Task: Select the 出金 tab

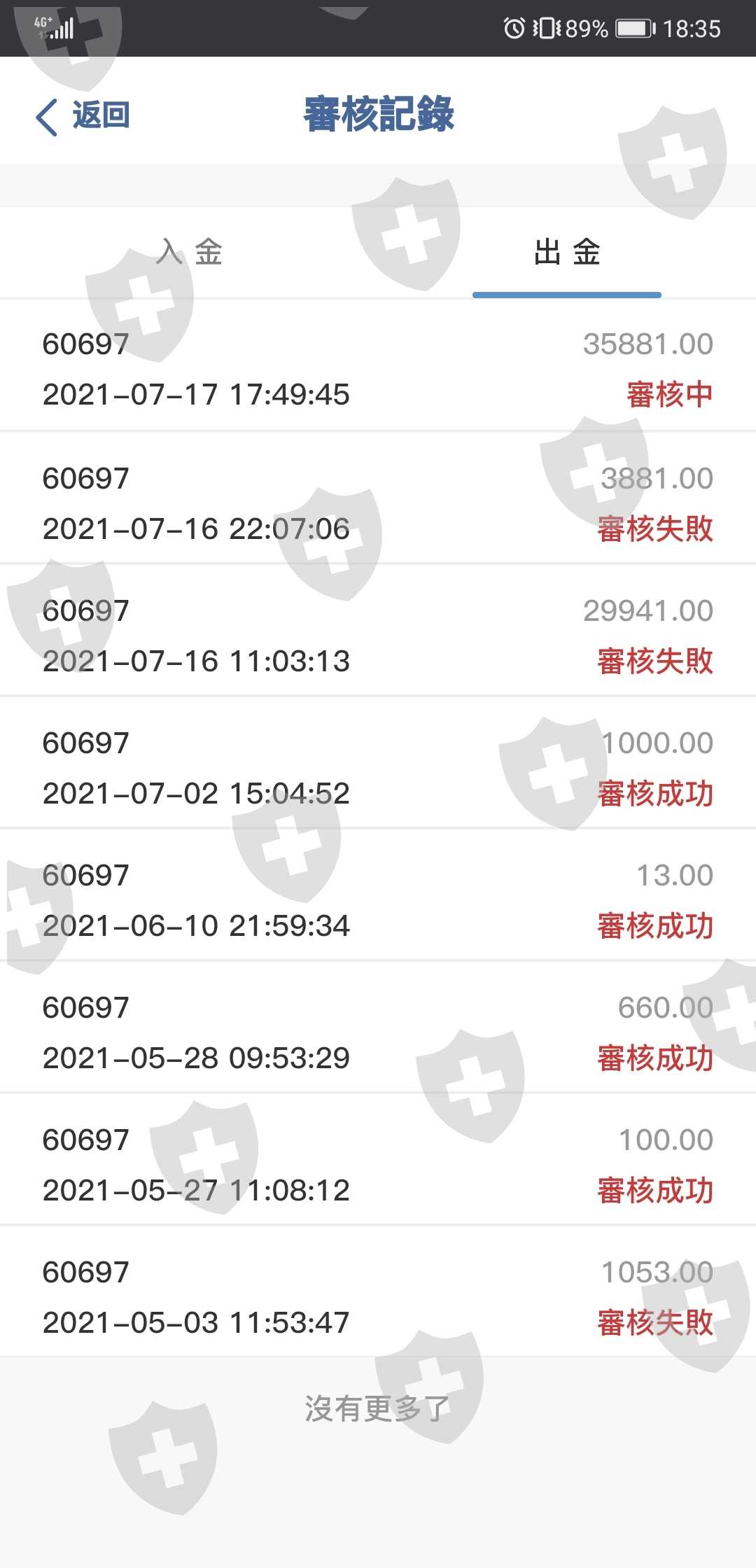Action: pos(567,252)
